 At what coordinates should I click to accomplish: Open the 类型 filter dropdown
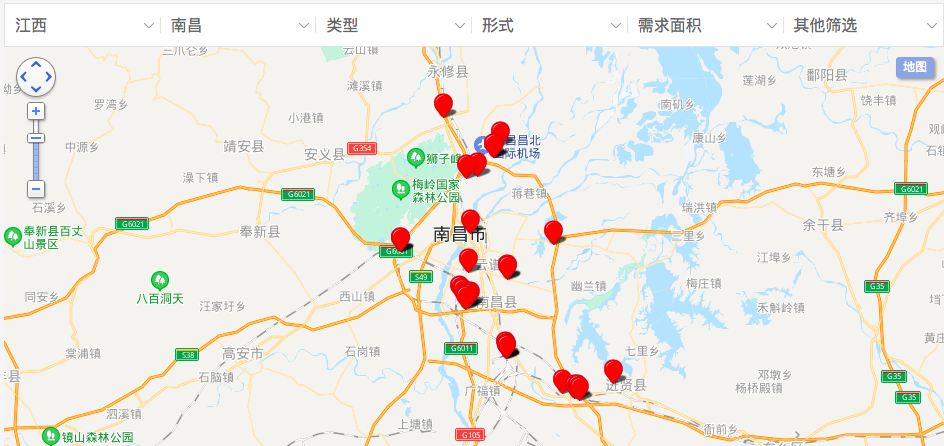click(x=394, y=25)
